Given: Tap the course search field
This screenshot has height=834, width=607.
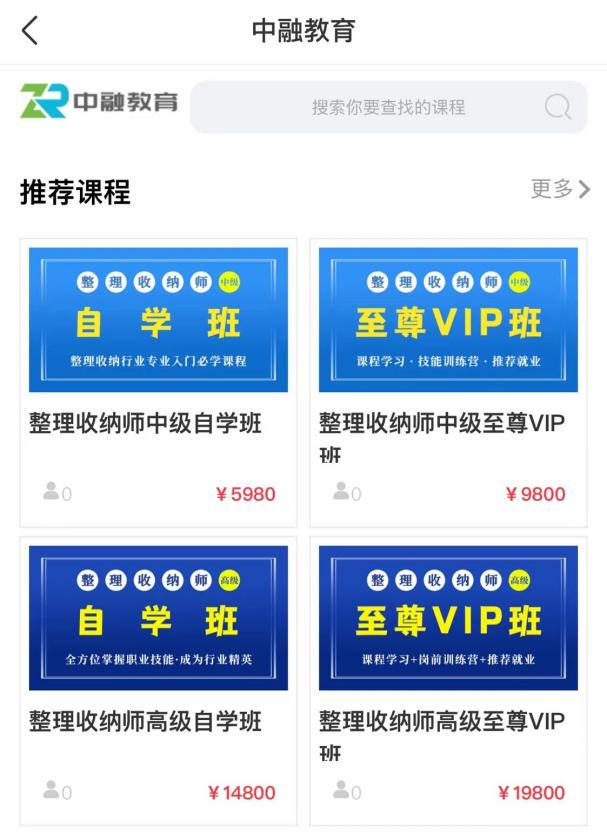Looking at the screenshot, I should click(x=388, y=107).
